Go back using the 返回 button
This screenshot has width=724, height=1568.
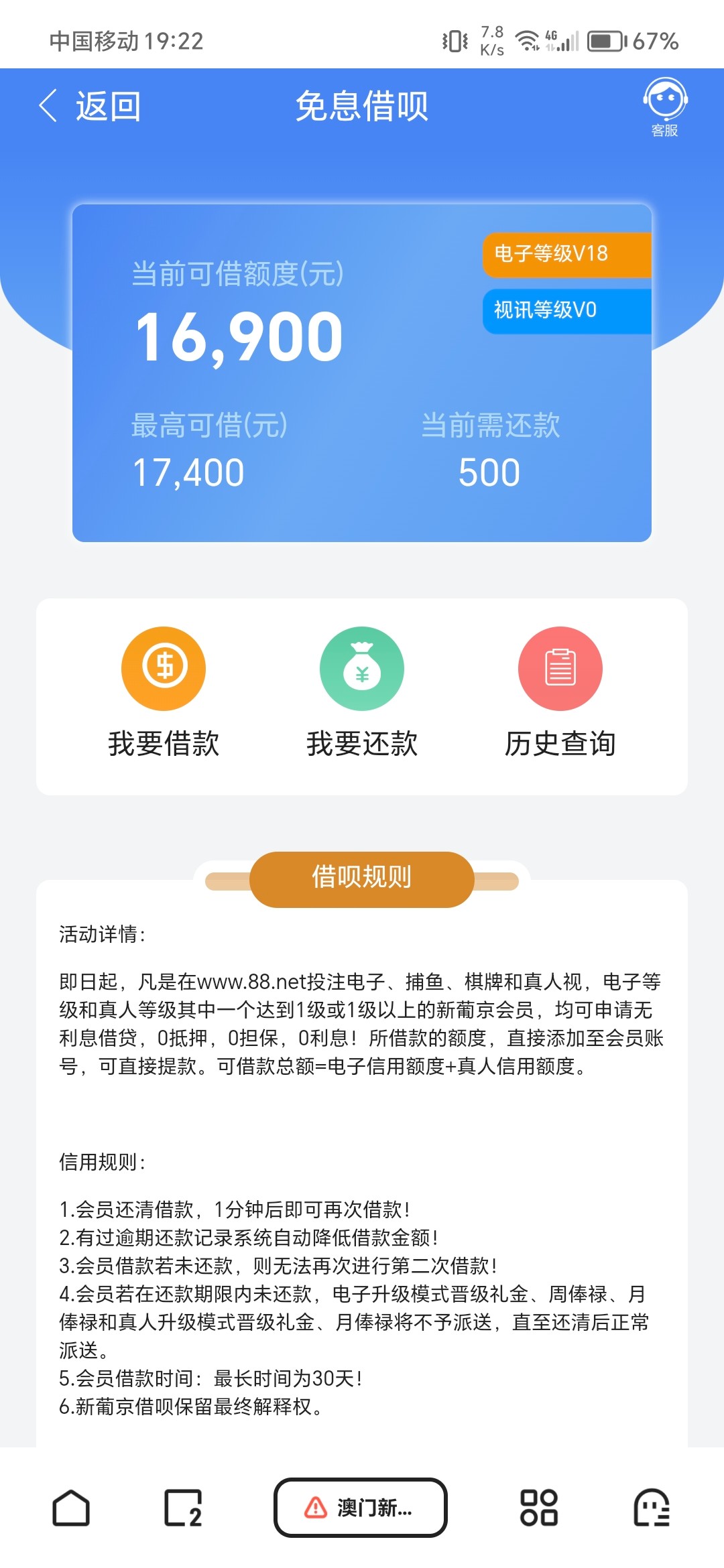90,107
